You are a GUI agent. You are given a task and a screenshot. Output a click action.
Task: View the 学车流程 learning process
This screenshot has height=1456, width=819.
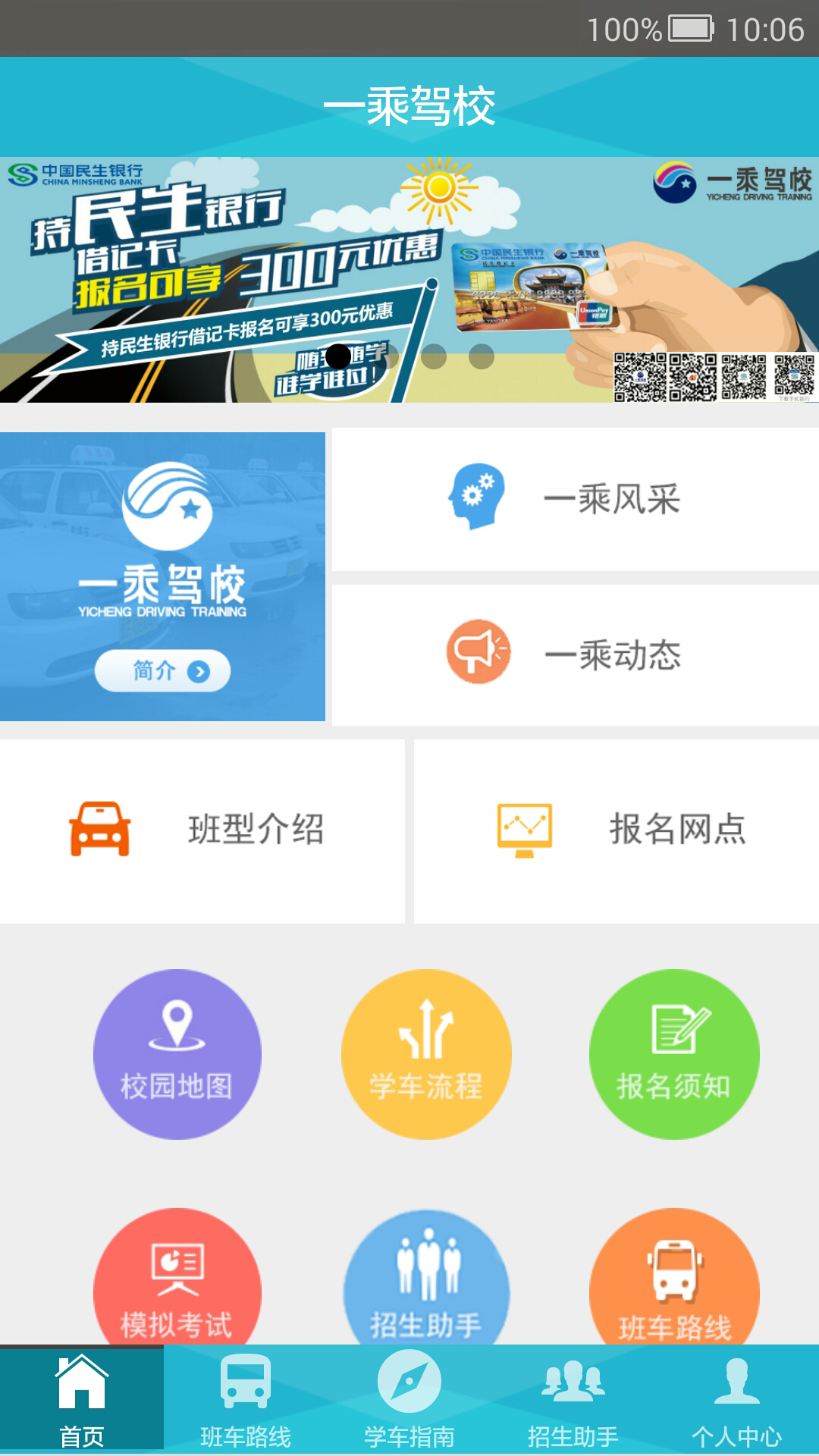(426, 1054)
